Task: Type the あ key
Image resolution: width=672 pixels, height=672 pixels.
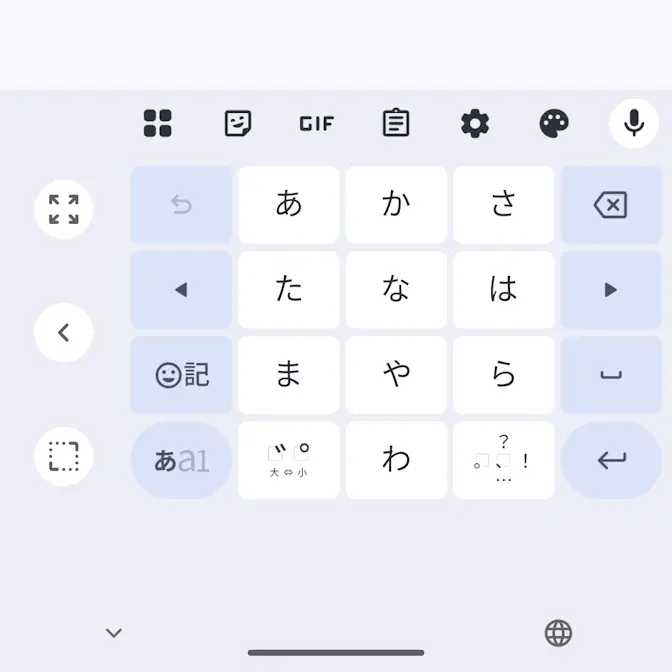Action: pyautogui.click(x=289, y=205)
